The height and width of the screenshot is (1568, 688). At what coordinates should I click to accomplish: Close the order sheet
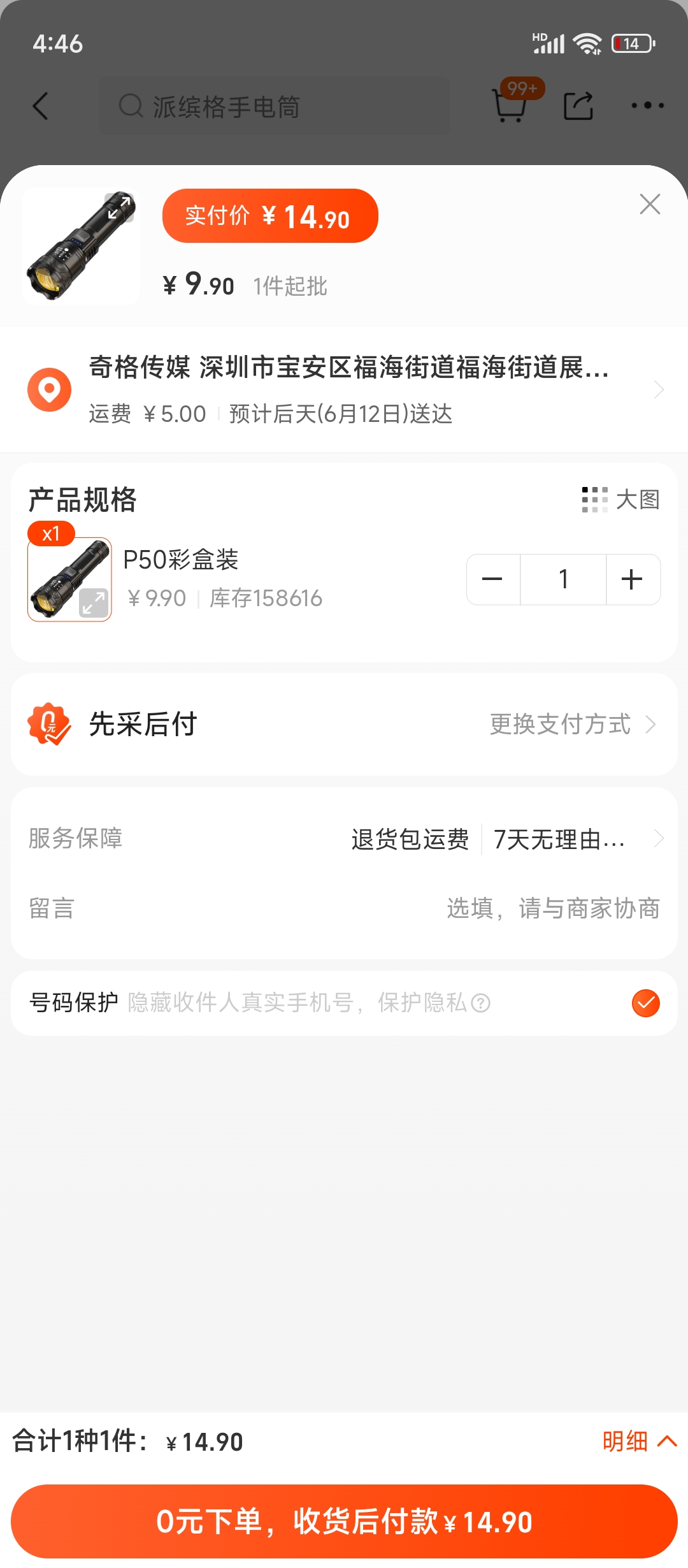pos(650,205)
